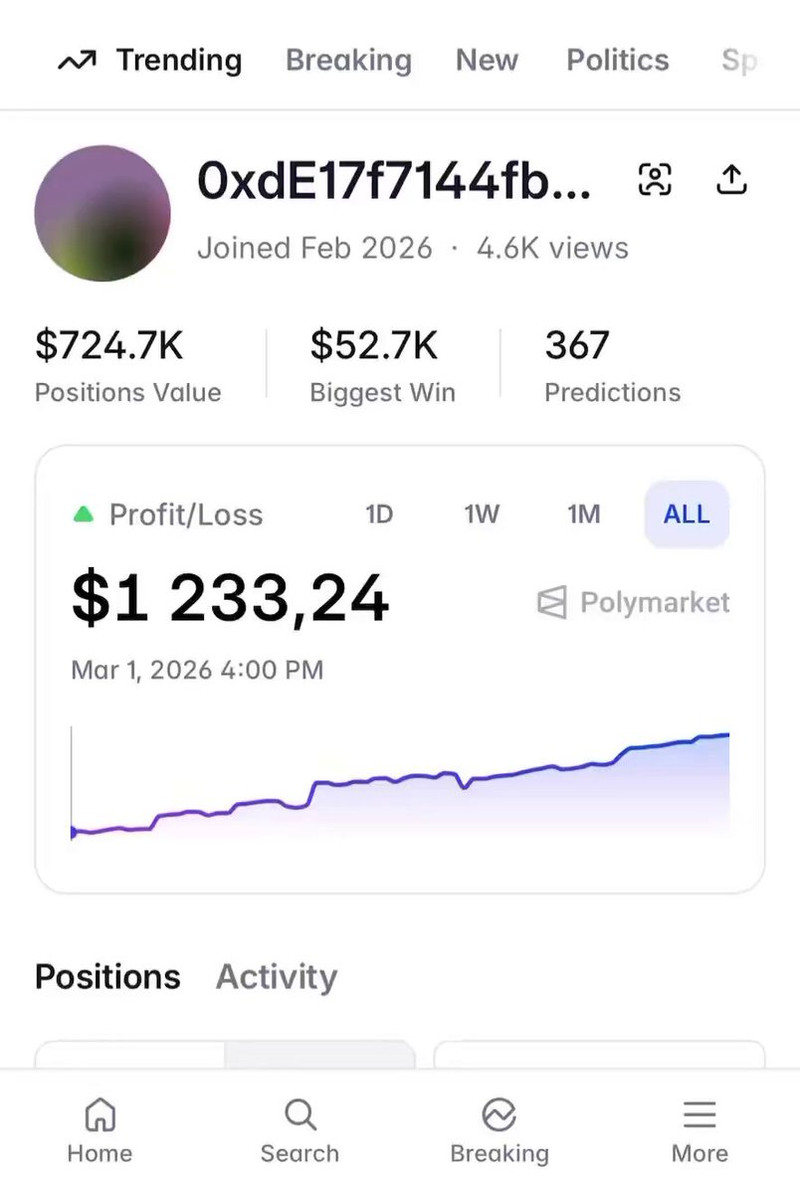Show the New markets tab
Viewport: 800px width, 1194px height.
tap(487, 61)
